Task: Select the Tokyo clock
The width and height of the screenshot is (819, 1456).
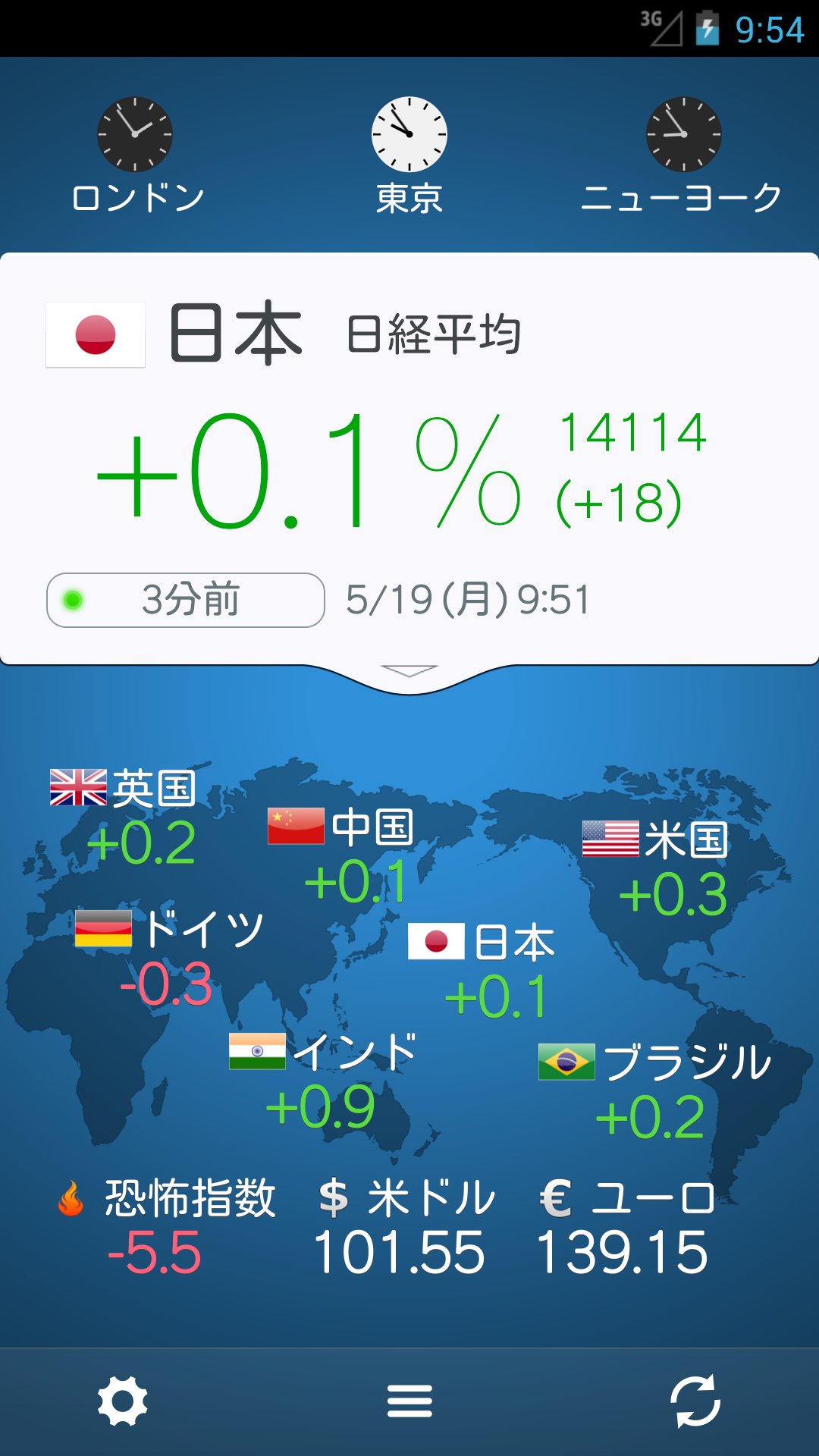Action: click(x=409, y=133)
